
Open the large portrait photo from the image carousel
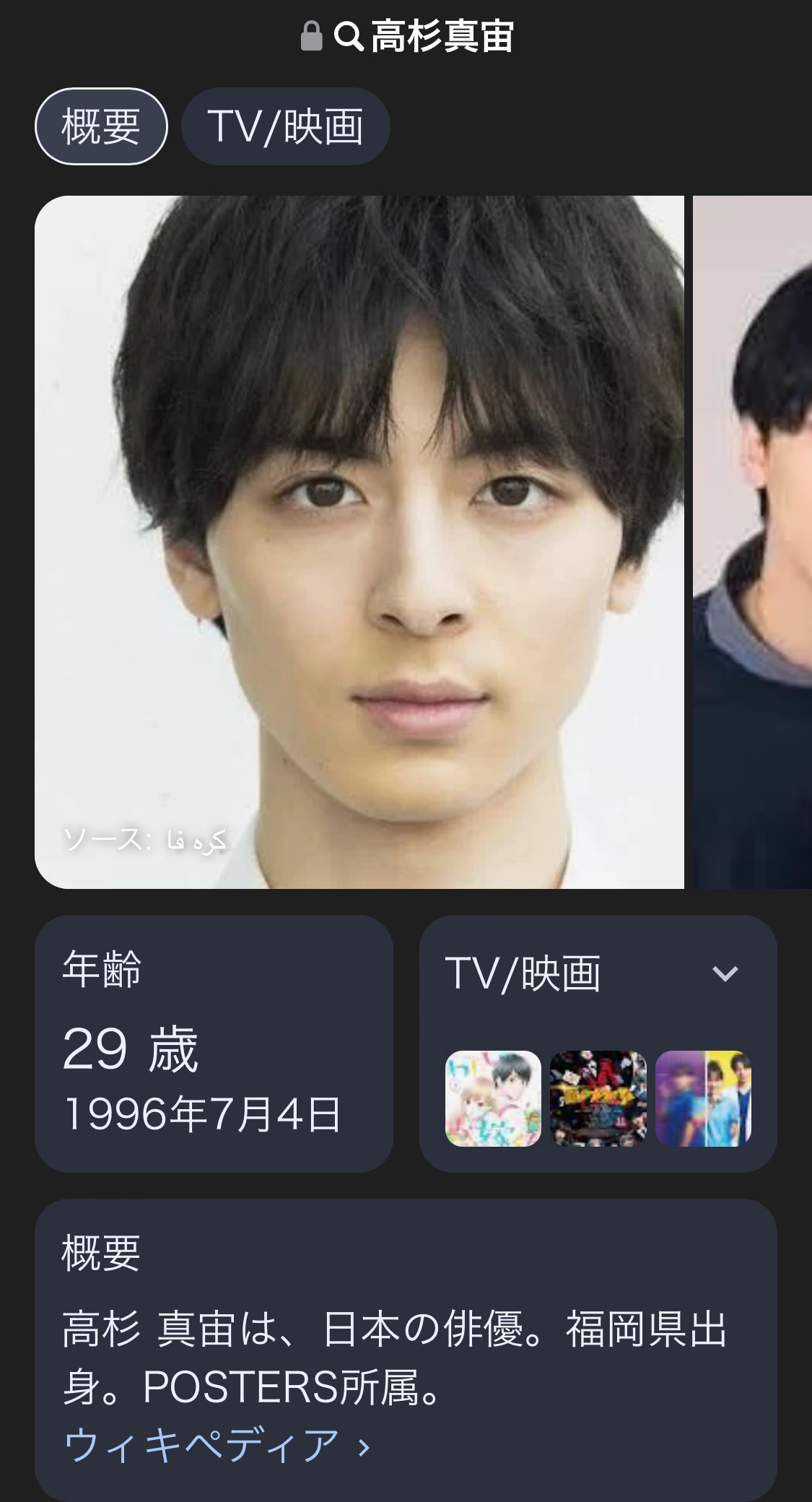point(359,542)
